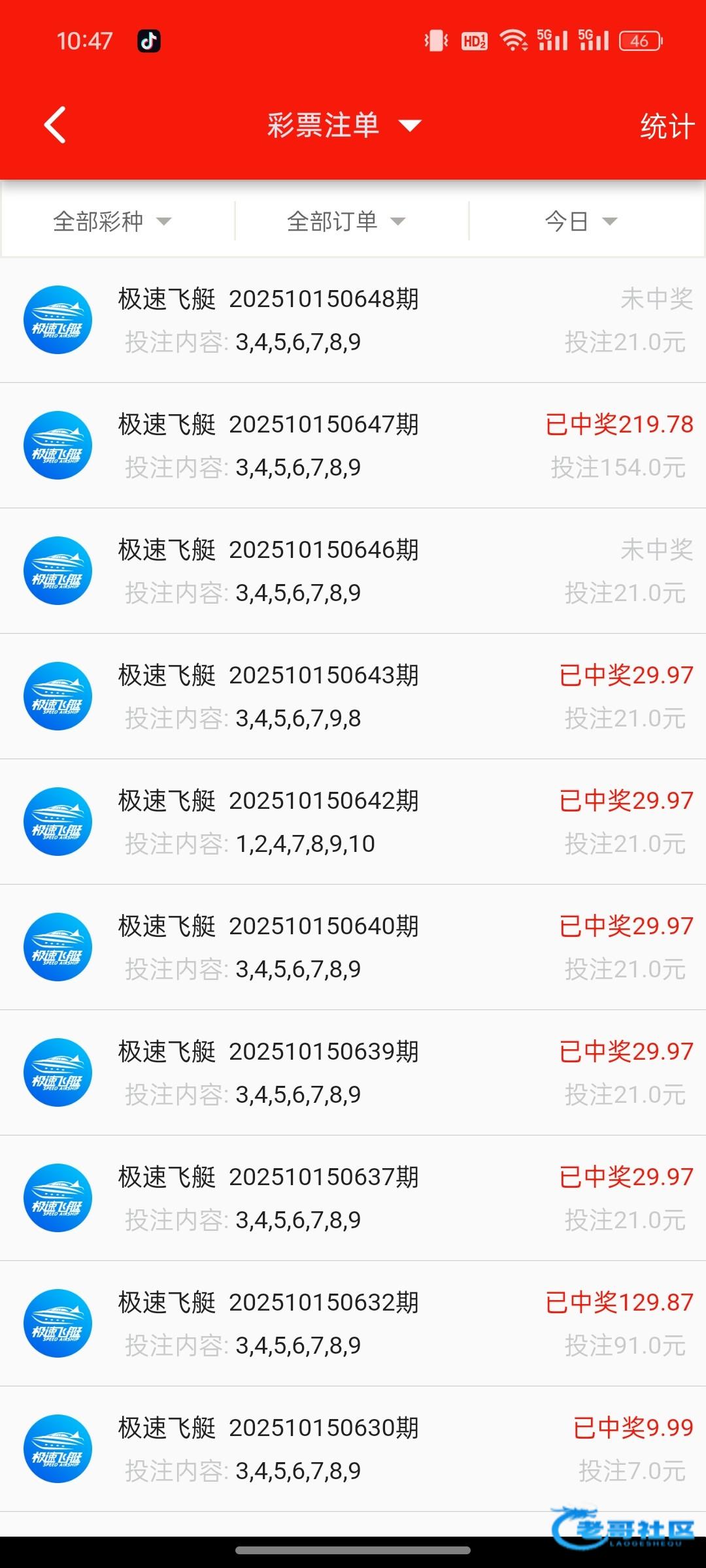This screenshot has height=1568, width=706.
Task: Open the 202510150632 order that won 129.87
Action: click(353, 1324)
